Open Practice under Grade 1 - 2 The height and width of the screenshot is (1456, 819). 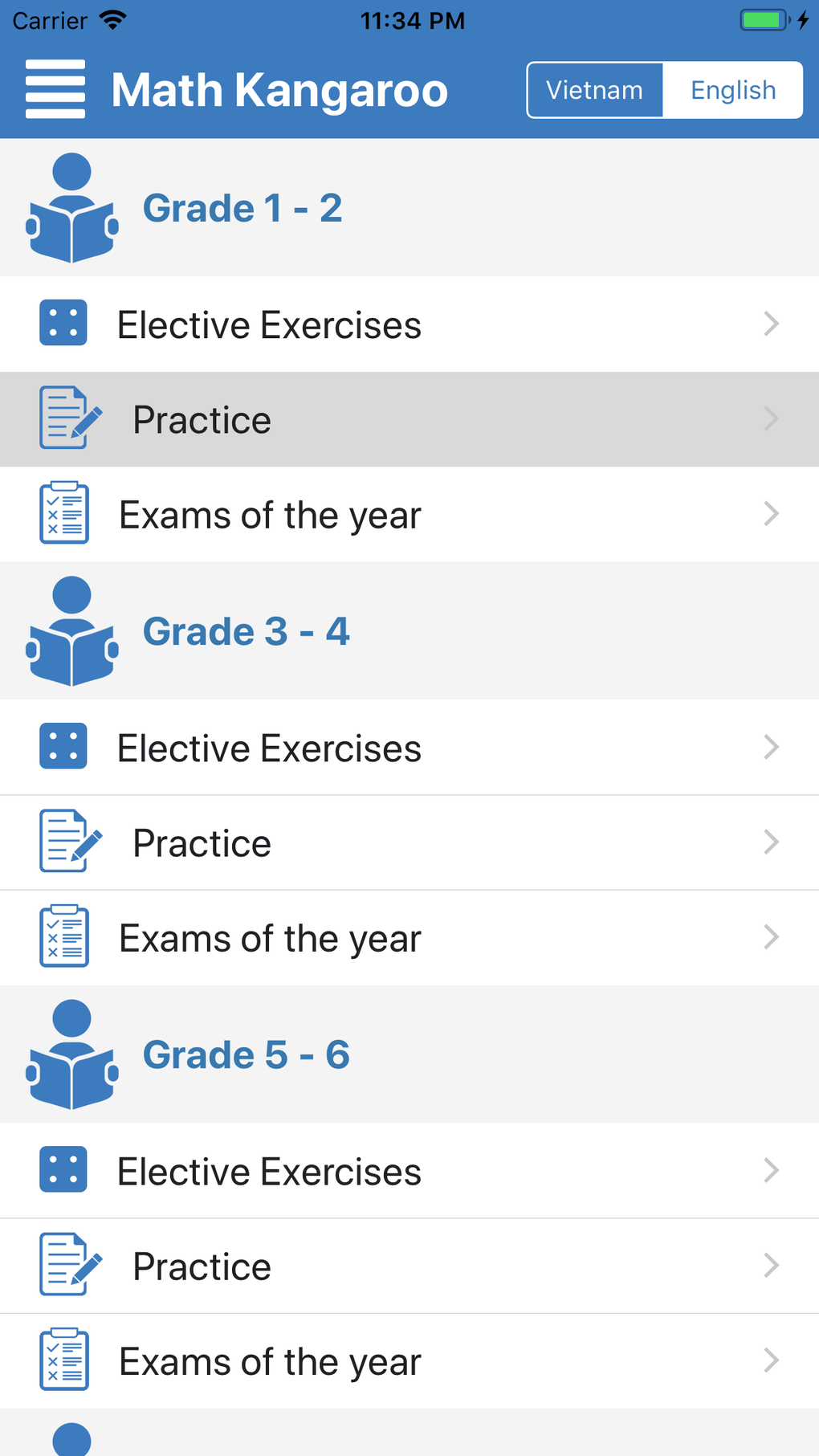point(409,419)
